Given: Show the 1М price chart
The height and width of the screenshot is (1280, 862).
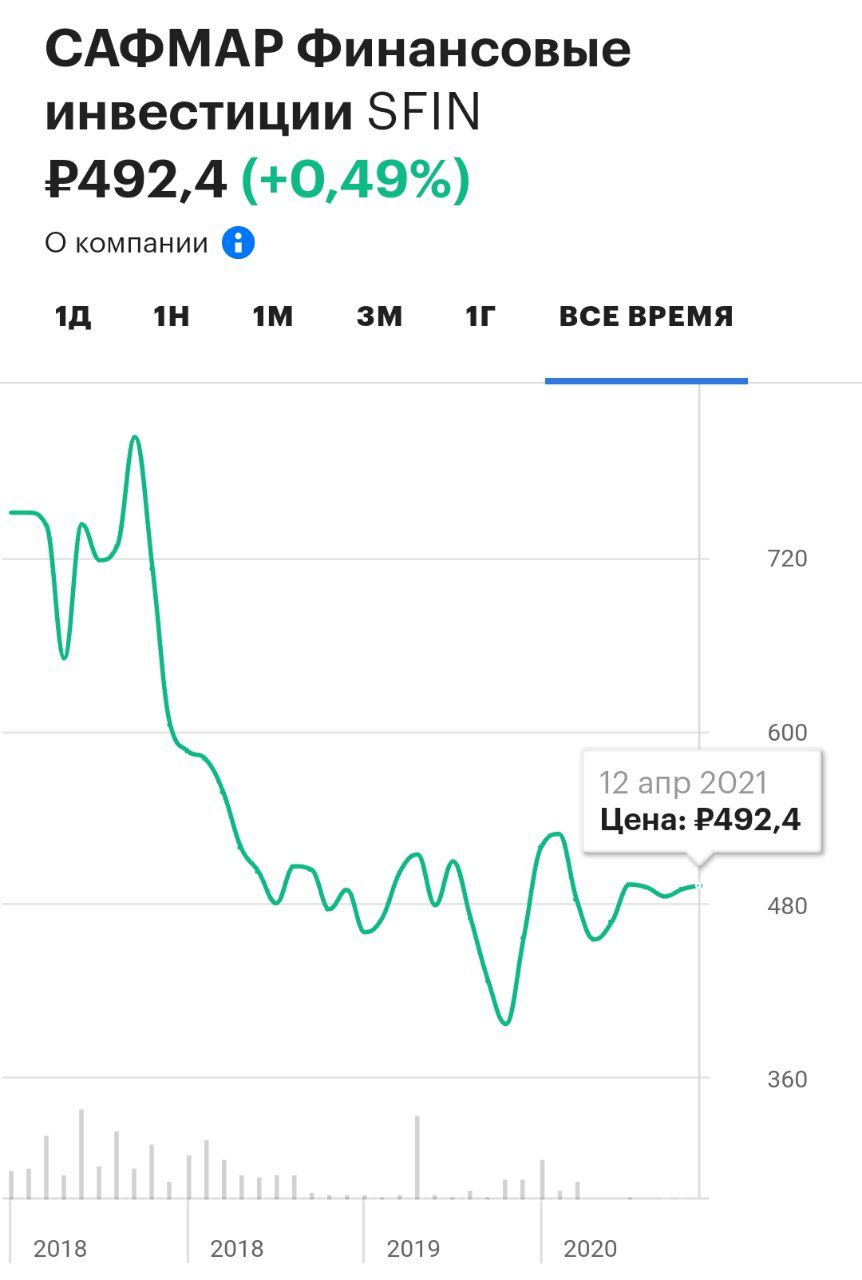Looking at the screenshot, I should (x=272, y=317).
